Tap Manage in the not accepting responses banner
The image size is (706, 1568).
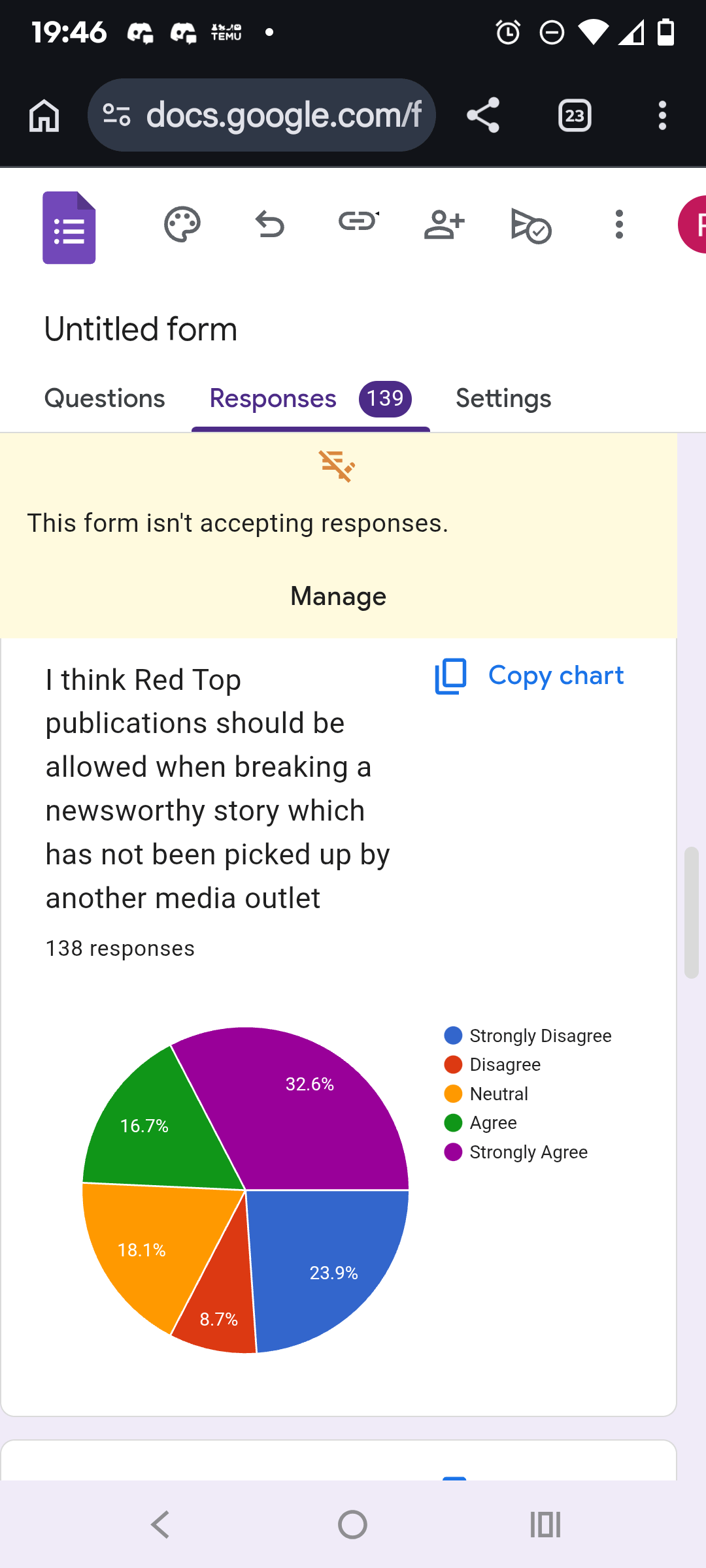point(338,596)
